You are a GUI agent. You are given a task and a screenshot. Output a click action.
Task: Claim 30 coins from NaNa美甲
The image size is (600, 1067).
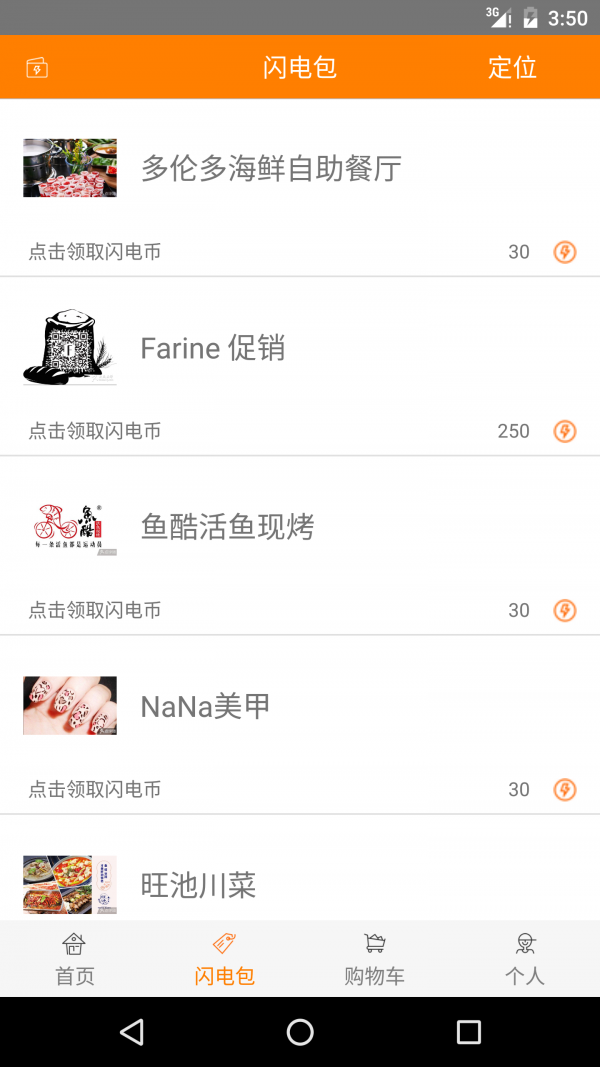[565, 789]
